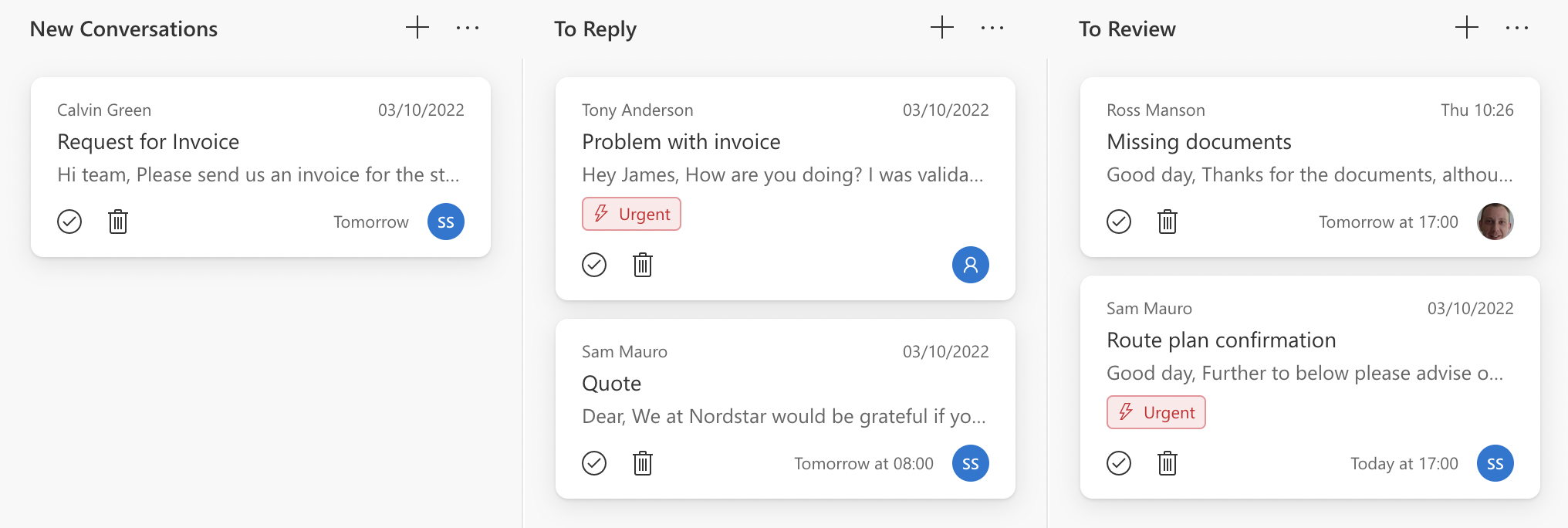Open the Quote conversation from Sam Mauro
This screenshot has width=1568, height=528.
611,384
